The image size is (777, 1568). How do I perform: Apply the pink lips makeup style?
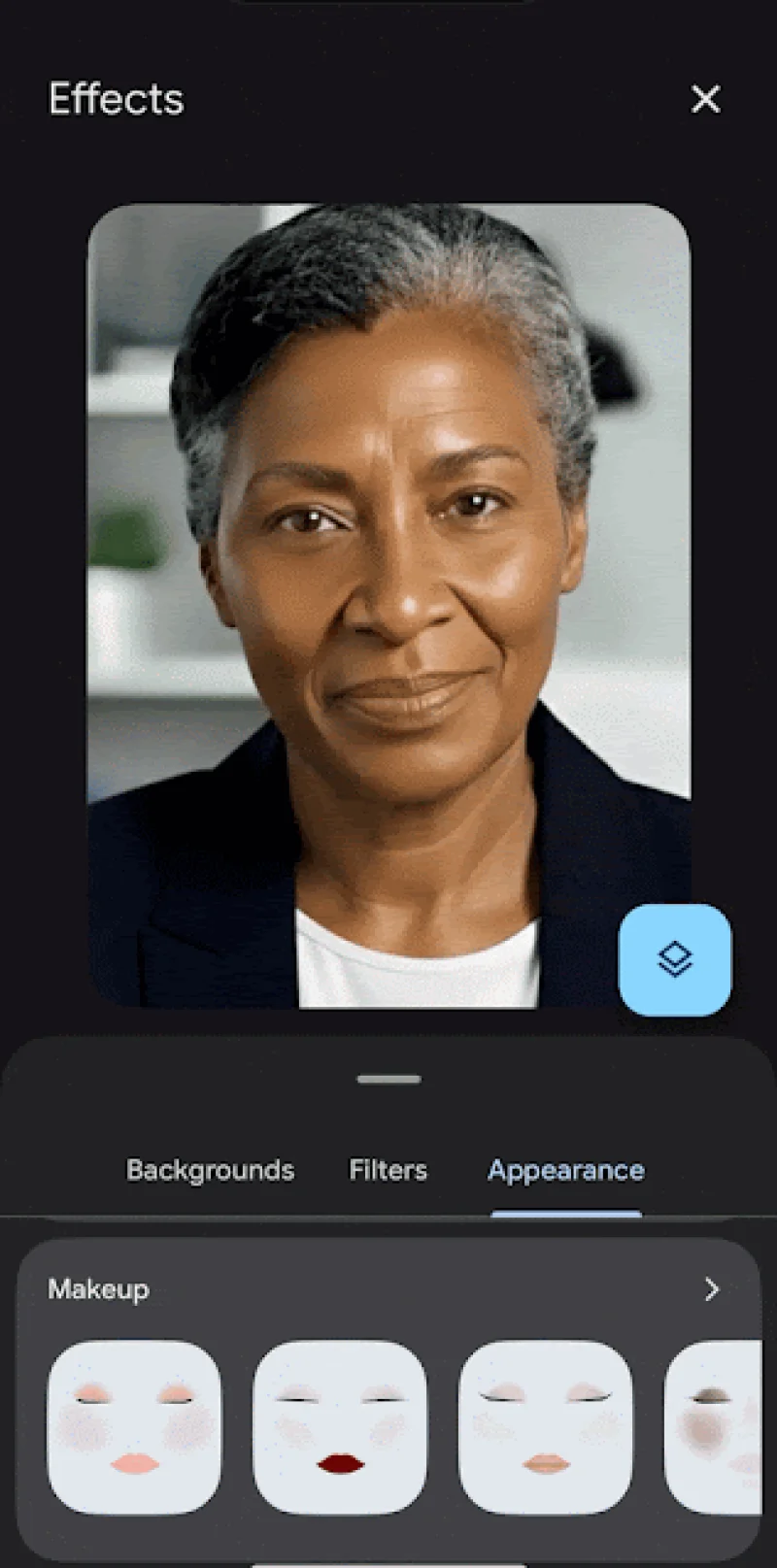pyautogui.click(x=134, y=1427)
